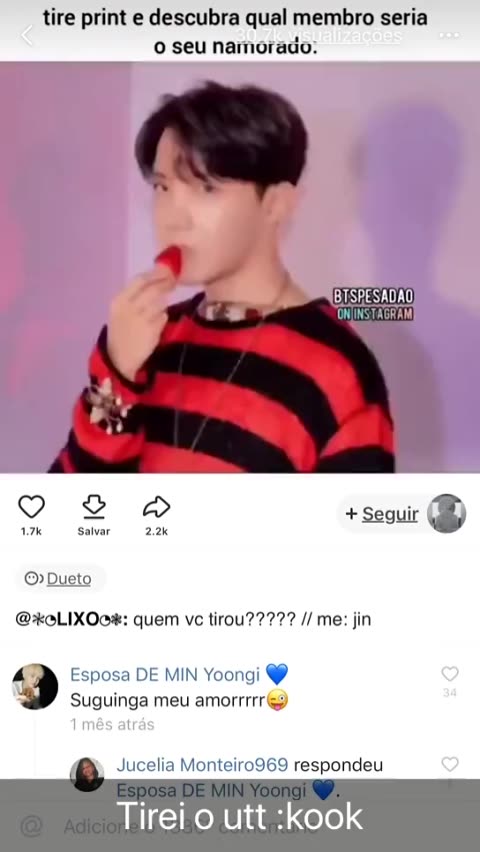480x852 pixels.
Task: Like Jucelia Monteiro969's reply
Action: pos(450,765)
